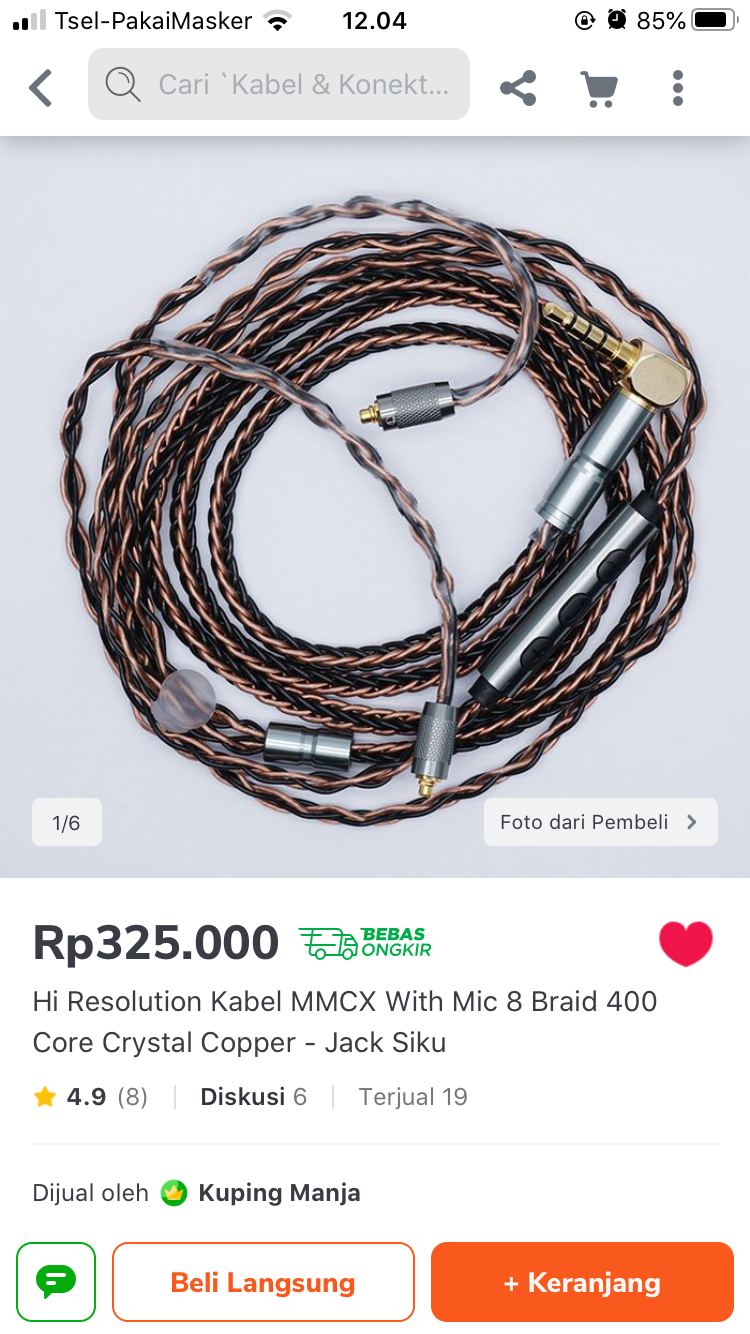Go back using the top arrow
Viewport: 750px width, 1334px height.
(41, 88)
